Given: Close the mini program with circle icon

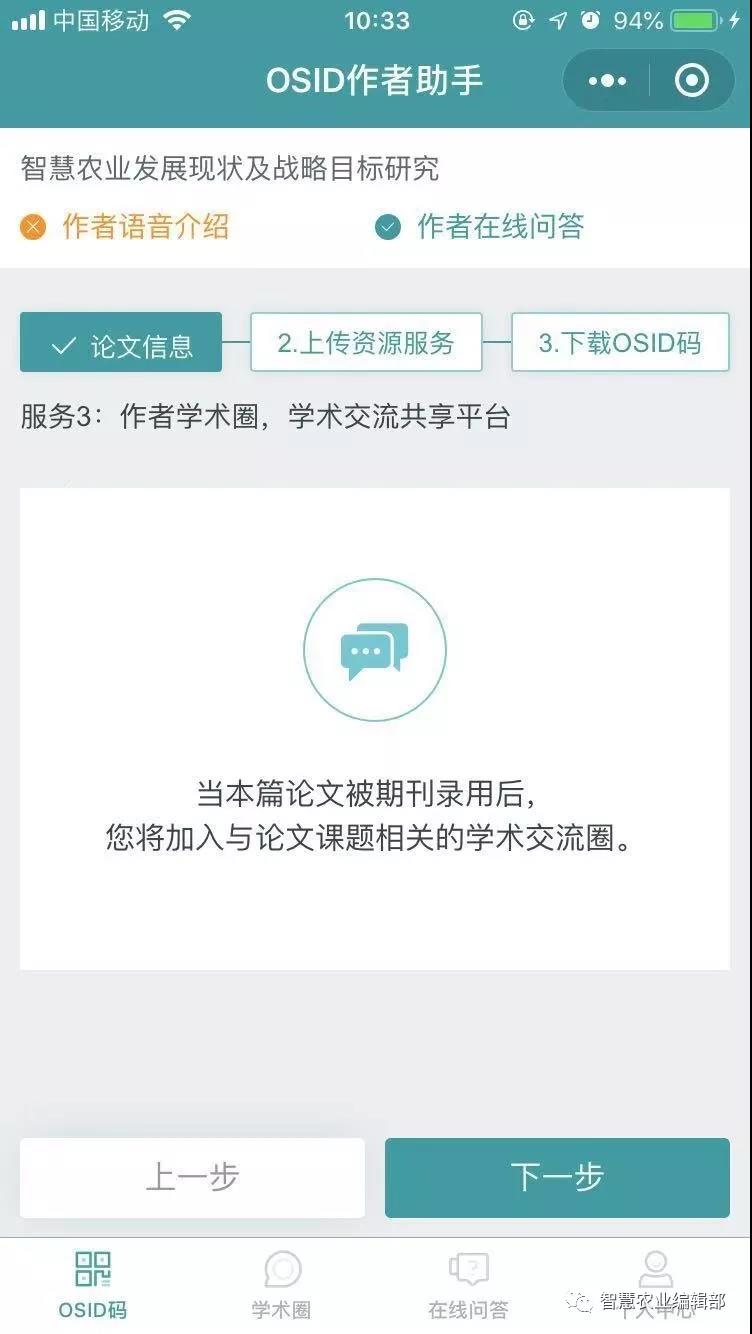Looking at the screenshot, I should click(692, 80).
